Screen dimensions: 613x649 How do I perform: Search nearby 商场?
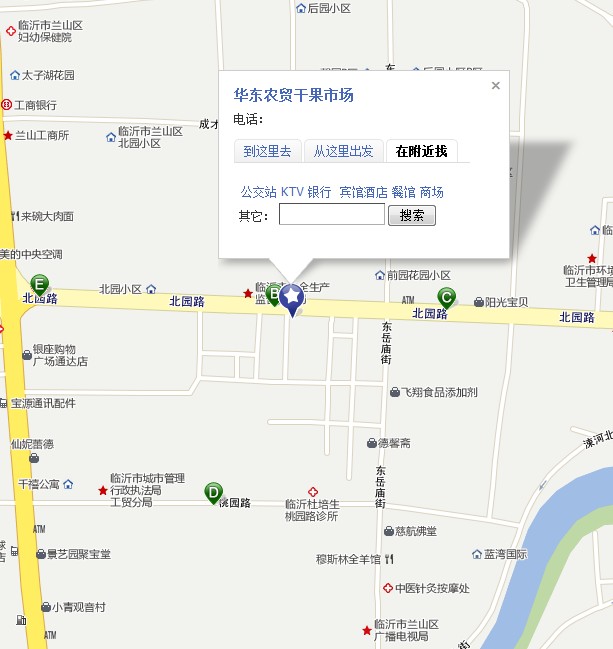click(x=431, y=192)
